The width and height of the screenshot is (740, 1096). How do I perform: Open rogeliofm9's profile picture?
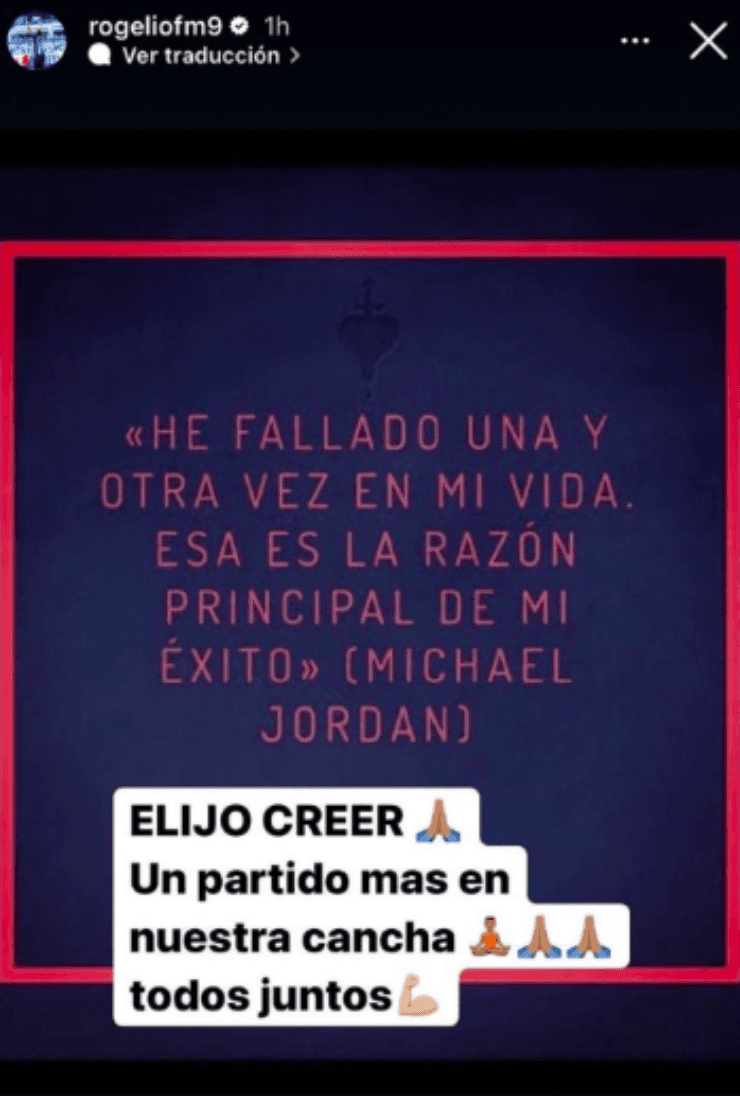point(37,42)
